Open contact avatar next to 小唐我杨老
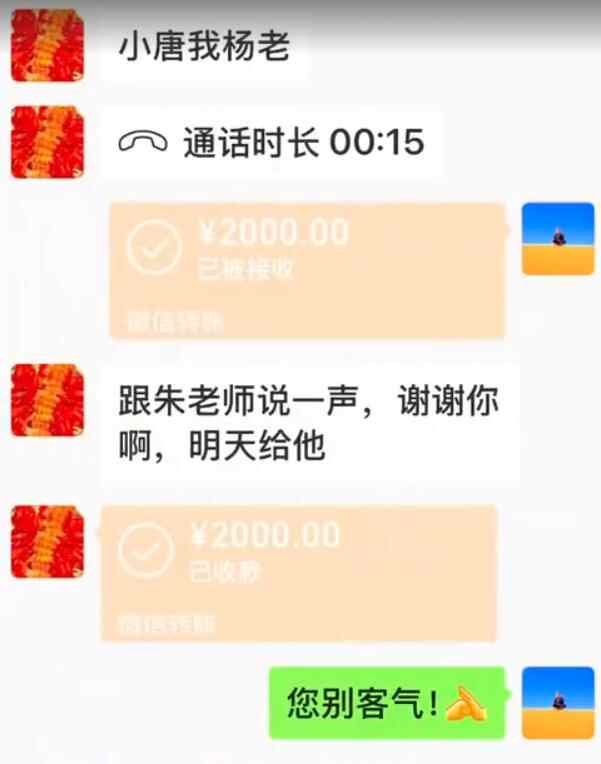Viewport: 601px width, 764px height. point(47,45)
